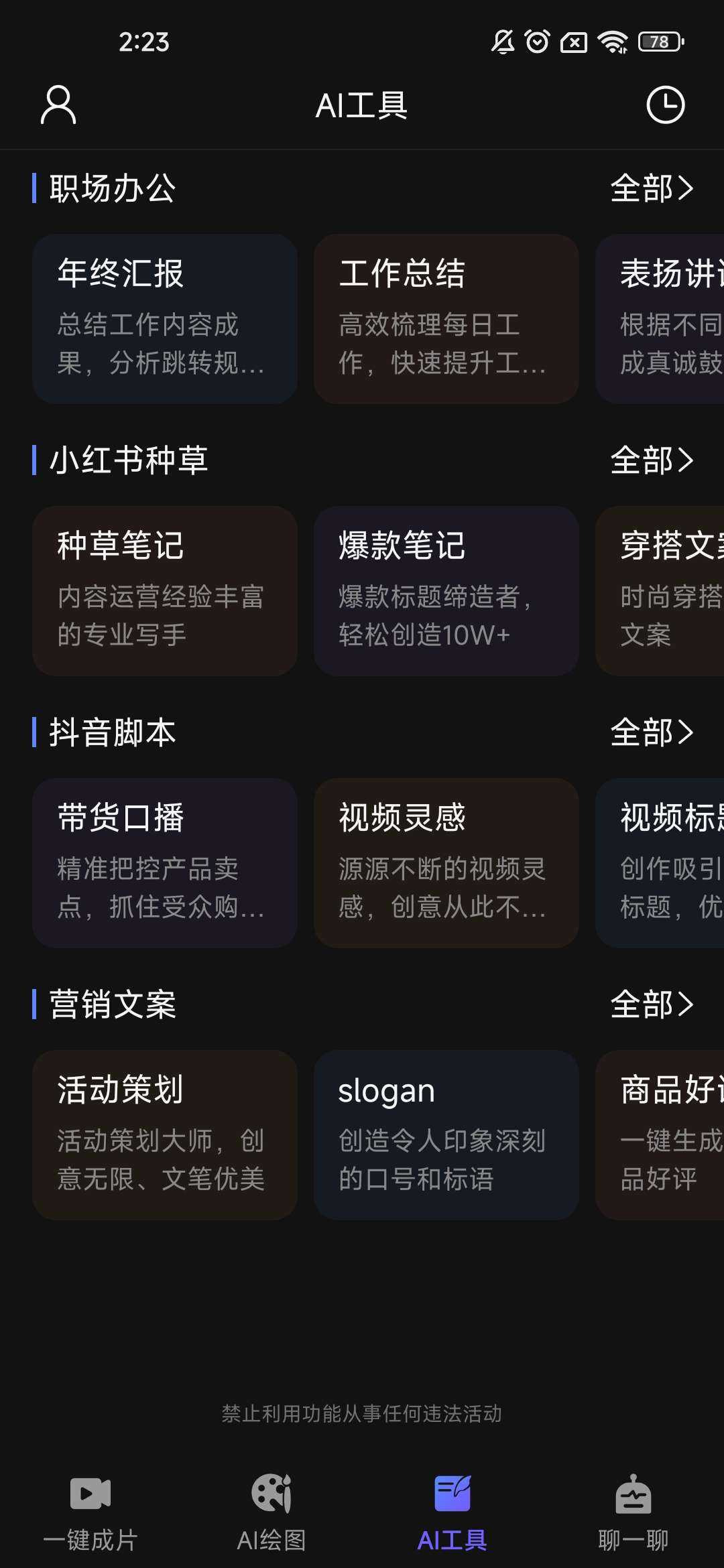Viewport: 724px width, 1568px height.
Task: View all 职场办公 tools
Action: coord(651,188)
